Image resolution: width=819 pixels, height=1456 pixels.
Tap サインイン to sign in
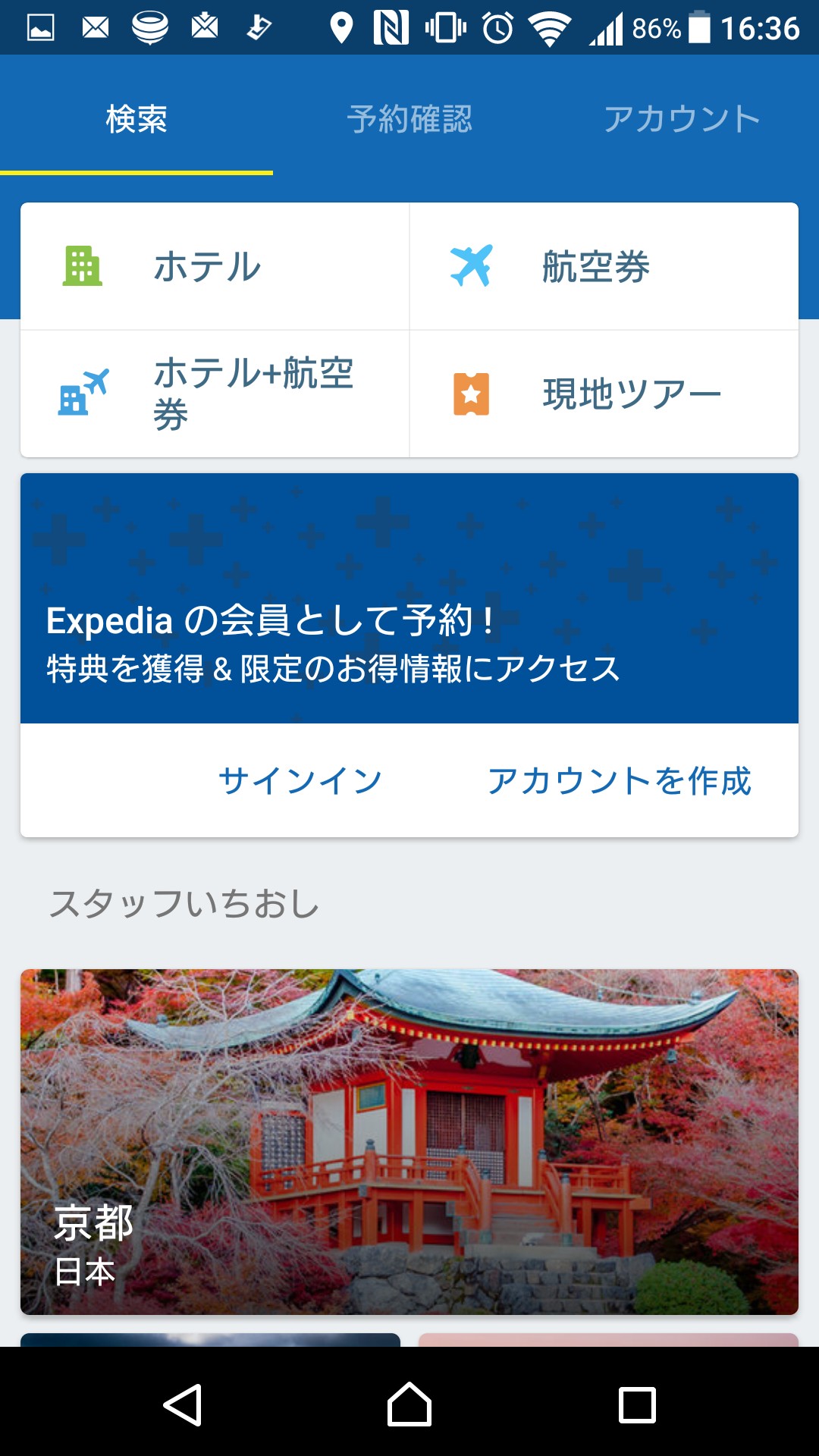(x=300, y=780)
